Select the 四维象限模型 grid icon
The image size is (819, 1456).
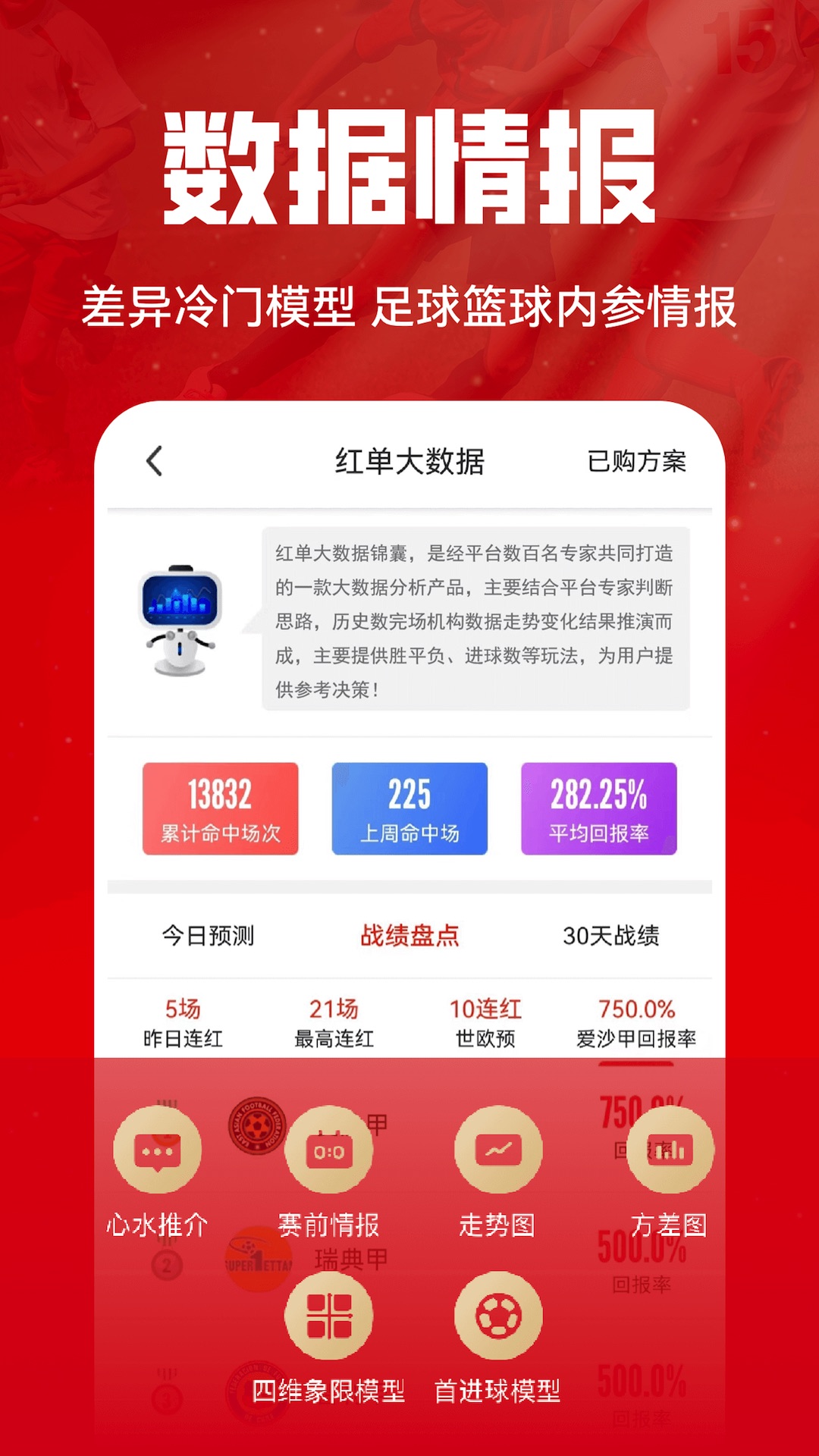329,1316
